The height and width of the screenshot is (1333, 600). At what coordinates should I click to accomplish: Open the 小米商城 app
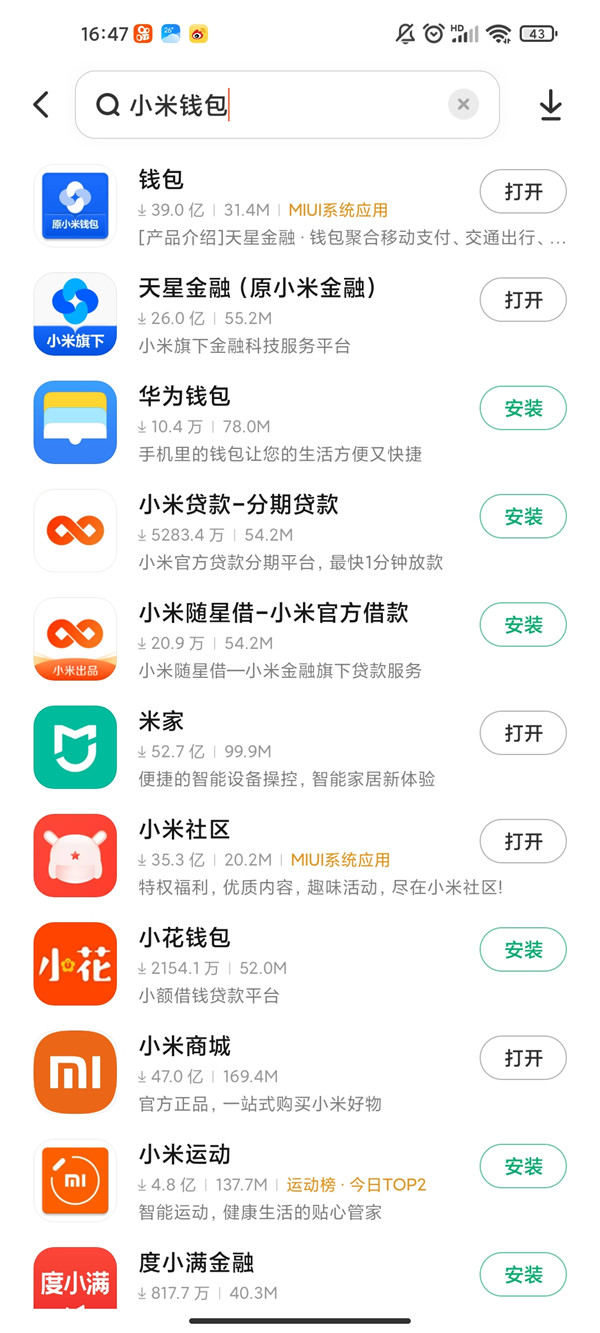(523, 1058)
